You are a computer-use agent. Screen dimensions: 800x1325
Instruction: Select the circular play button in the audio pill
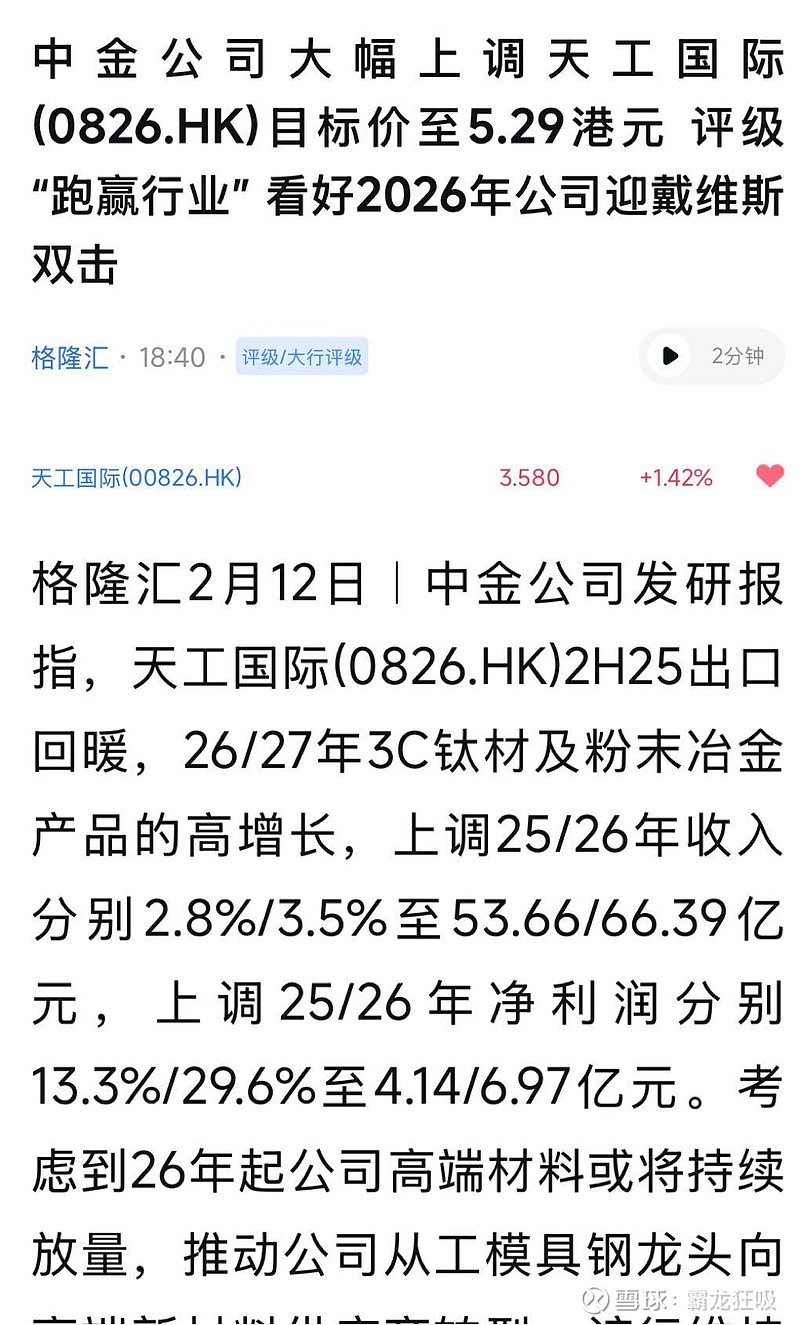pyautogui.click(x=669, y=356)
